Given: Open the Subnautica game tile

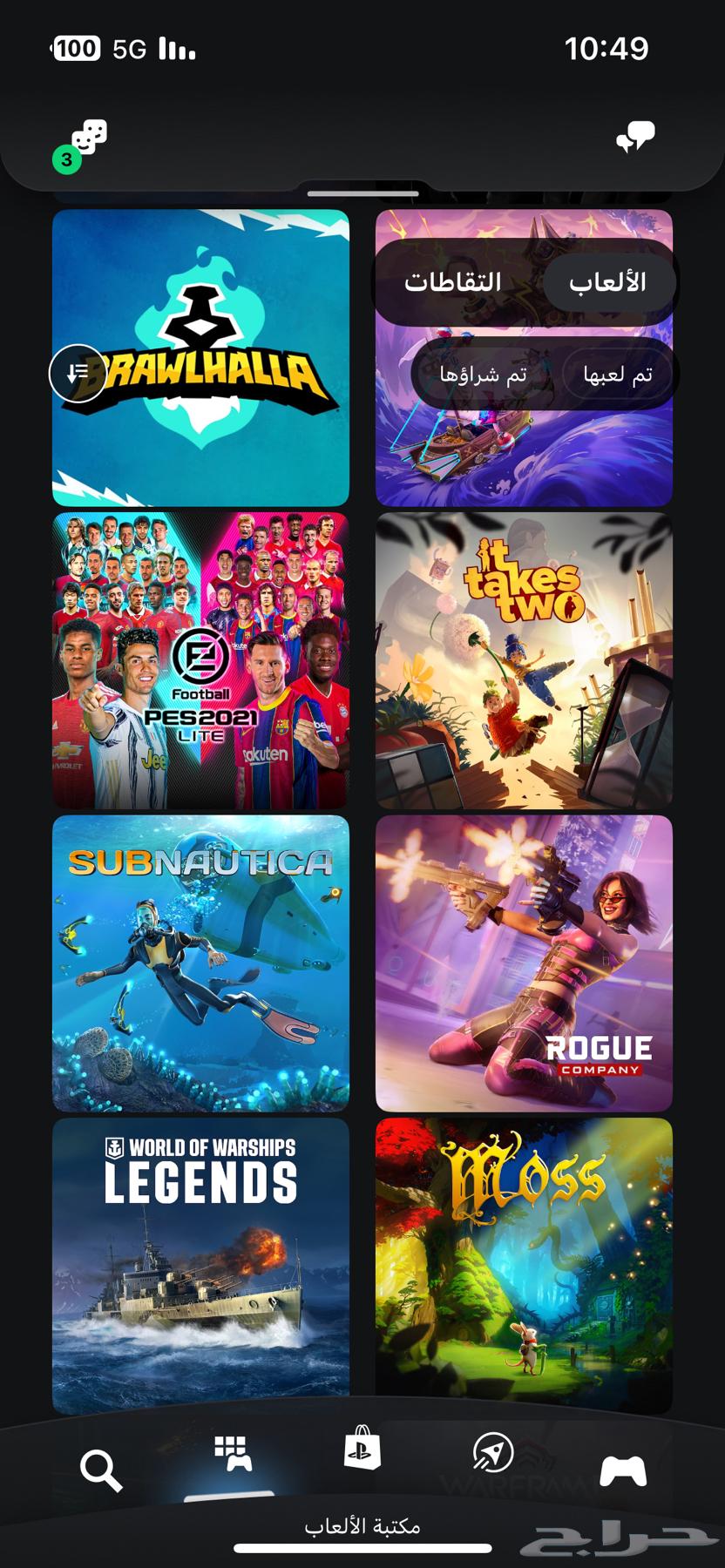Looking at the screenshot, I should (x=200, y=963).
